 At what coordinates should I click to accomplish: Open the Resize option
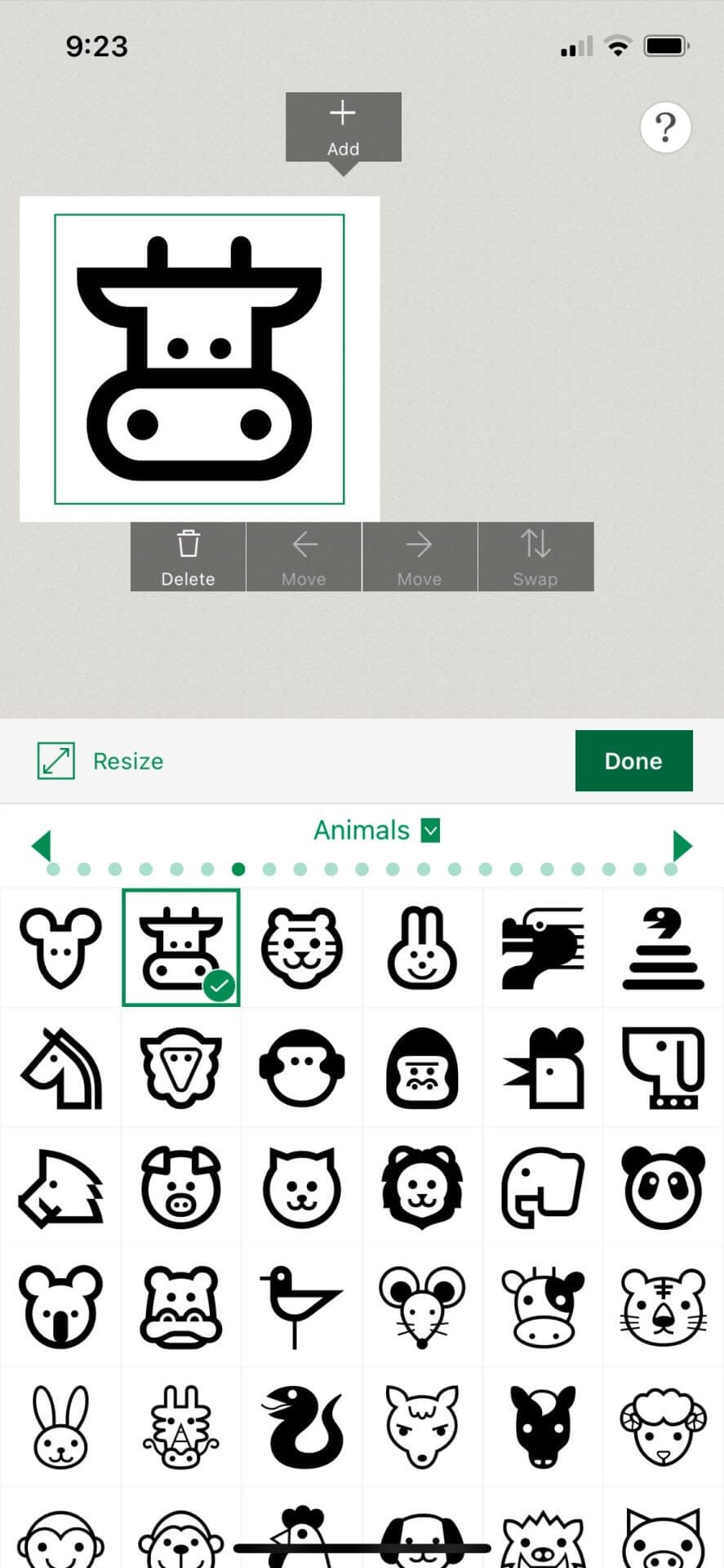pyautogui.click(x=100, y=761)
